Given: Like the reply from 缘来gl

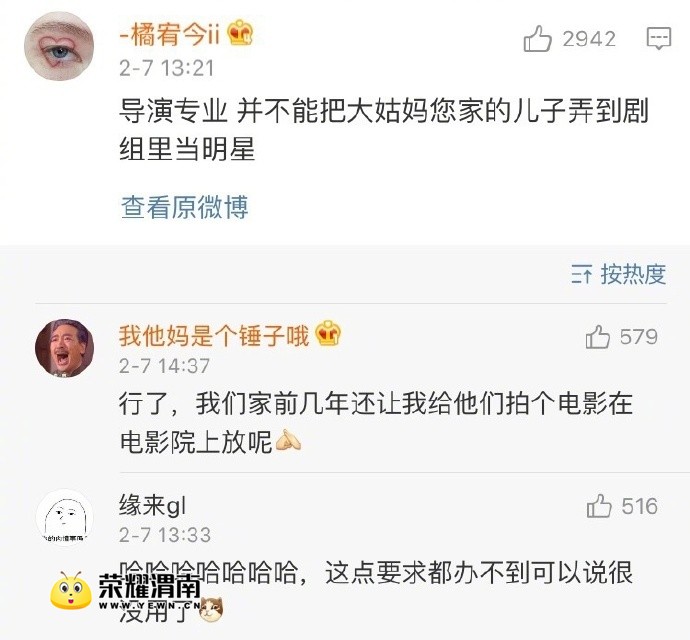Looking at the screenshot, I should [600, 506].
